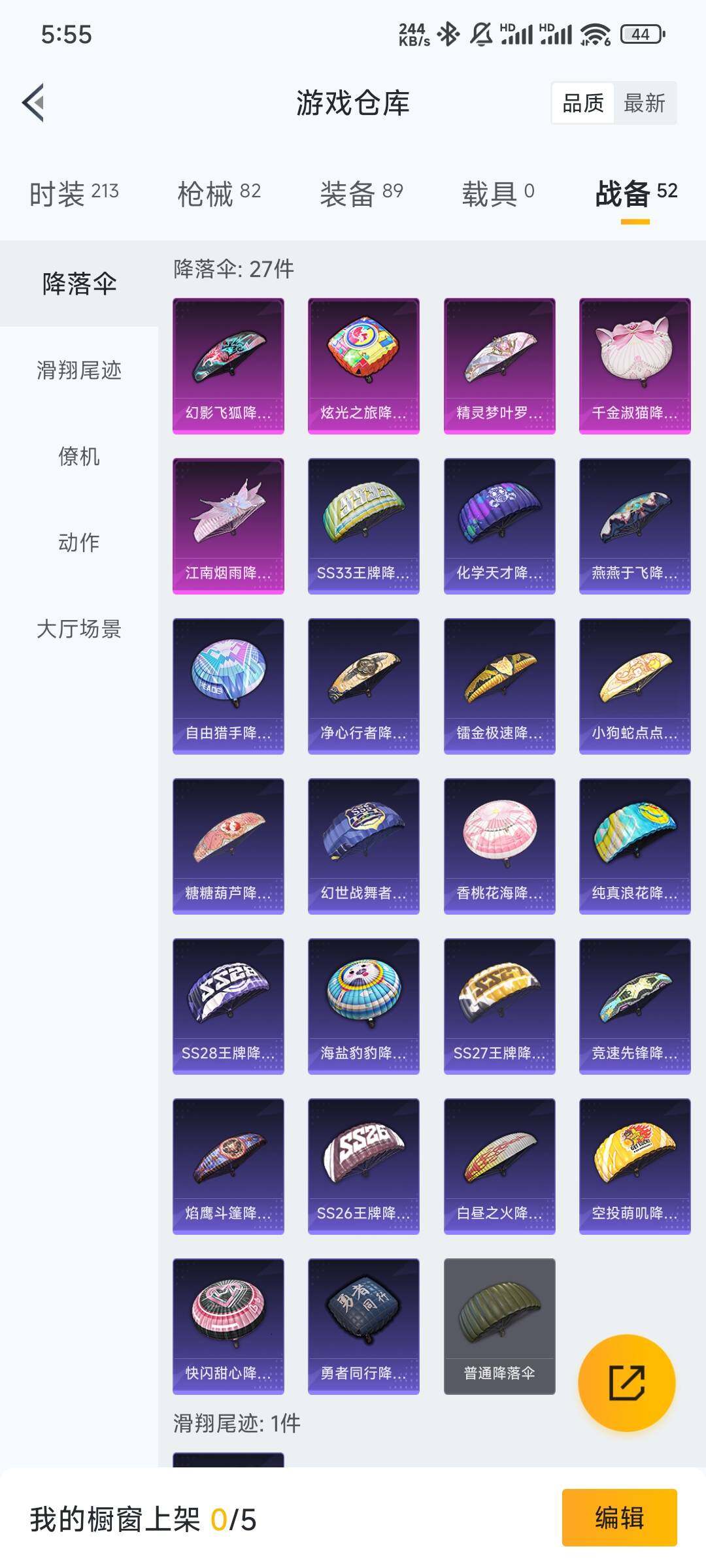Sort by 最新
706x1568 pixels.
click(x=644, y=103)
